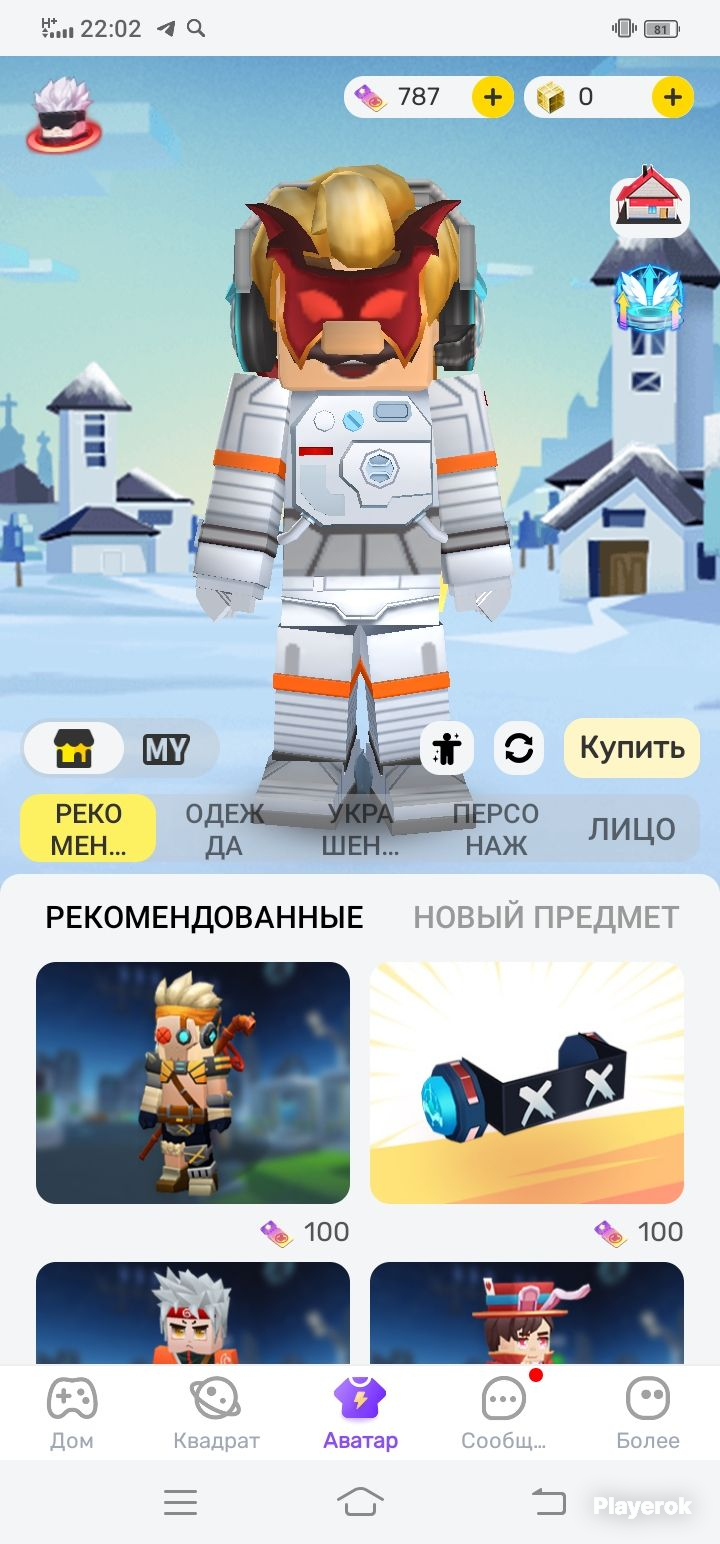Screen dimensions: 720x1544
Task: Reset avatar with the refresh icon
Action: pos(519,748)
